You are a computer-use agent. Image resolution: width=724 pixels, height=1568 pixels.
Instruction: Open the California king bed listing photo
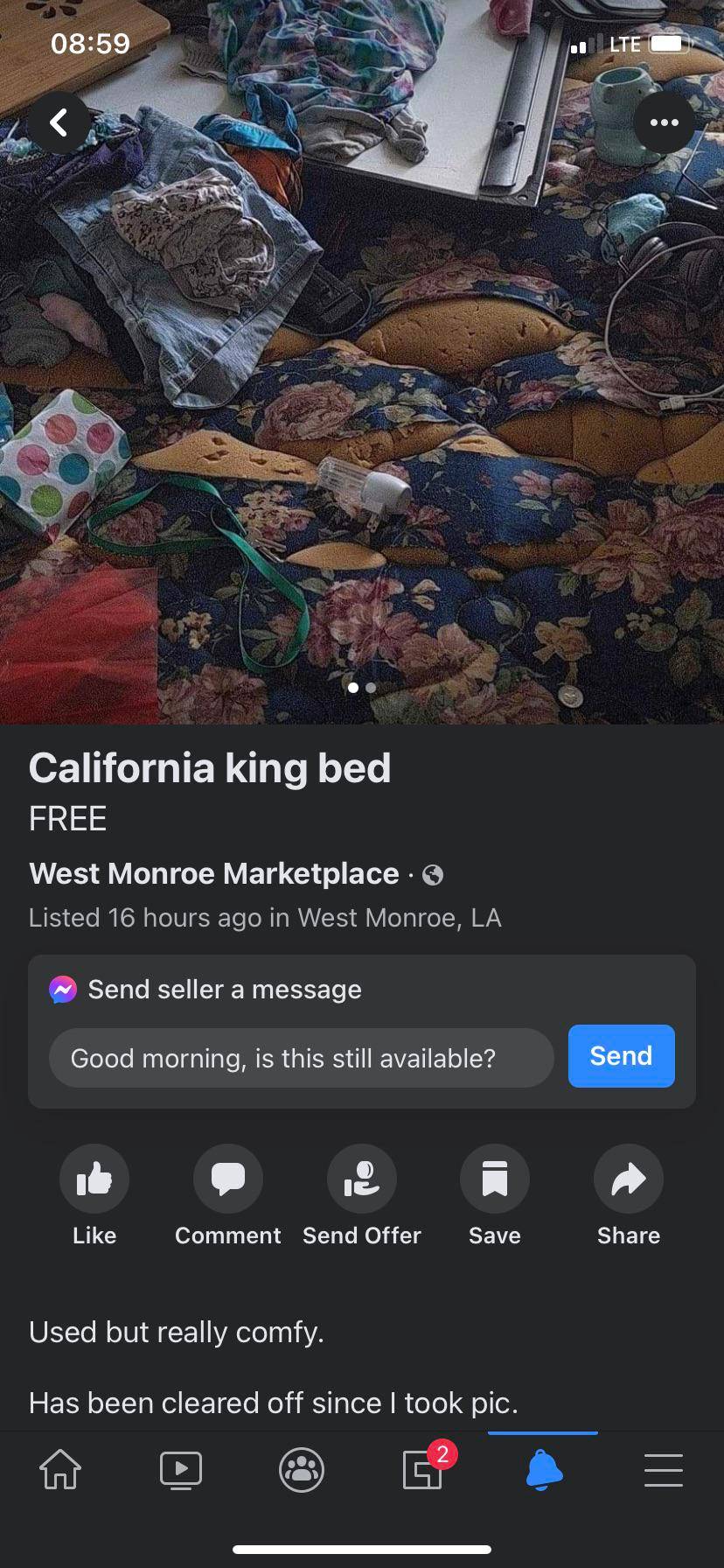click(362, 394)
